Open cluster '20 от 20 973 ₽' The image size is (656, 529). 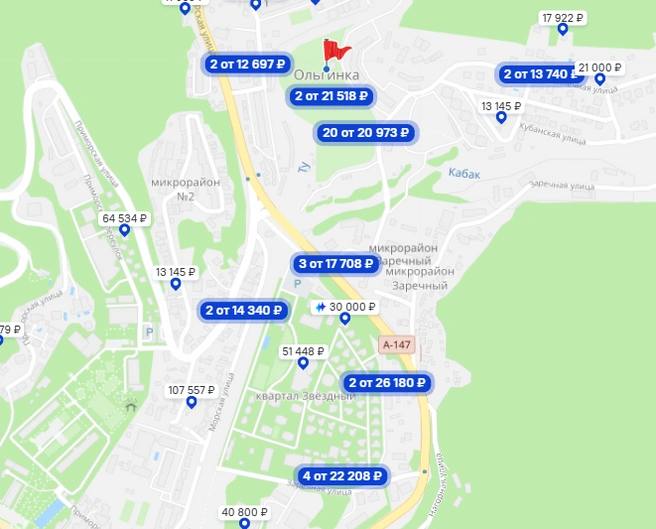pyautogui.click(x=366, y=132)
